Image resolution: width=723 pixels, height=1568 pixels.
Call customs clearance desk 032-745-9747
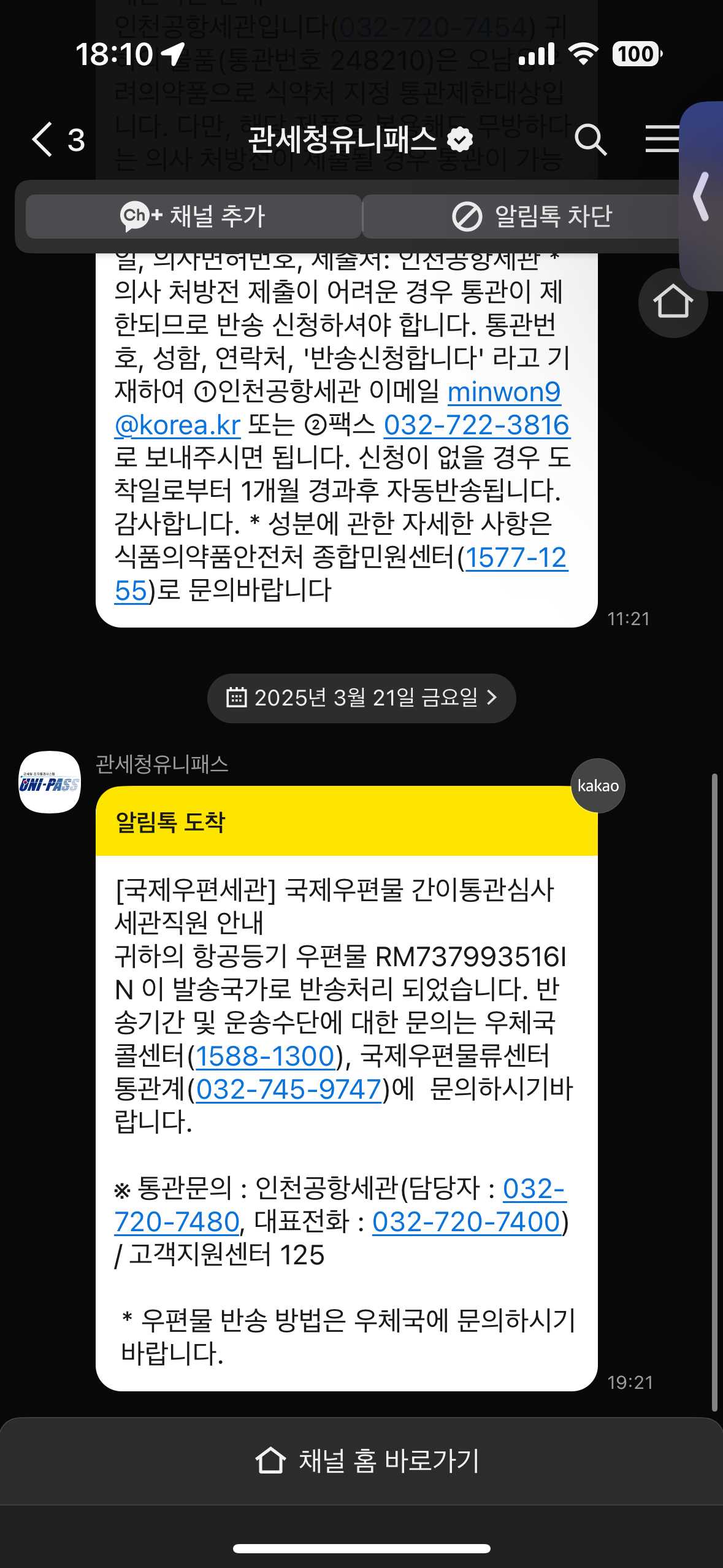coord(289,1089)
